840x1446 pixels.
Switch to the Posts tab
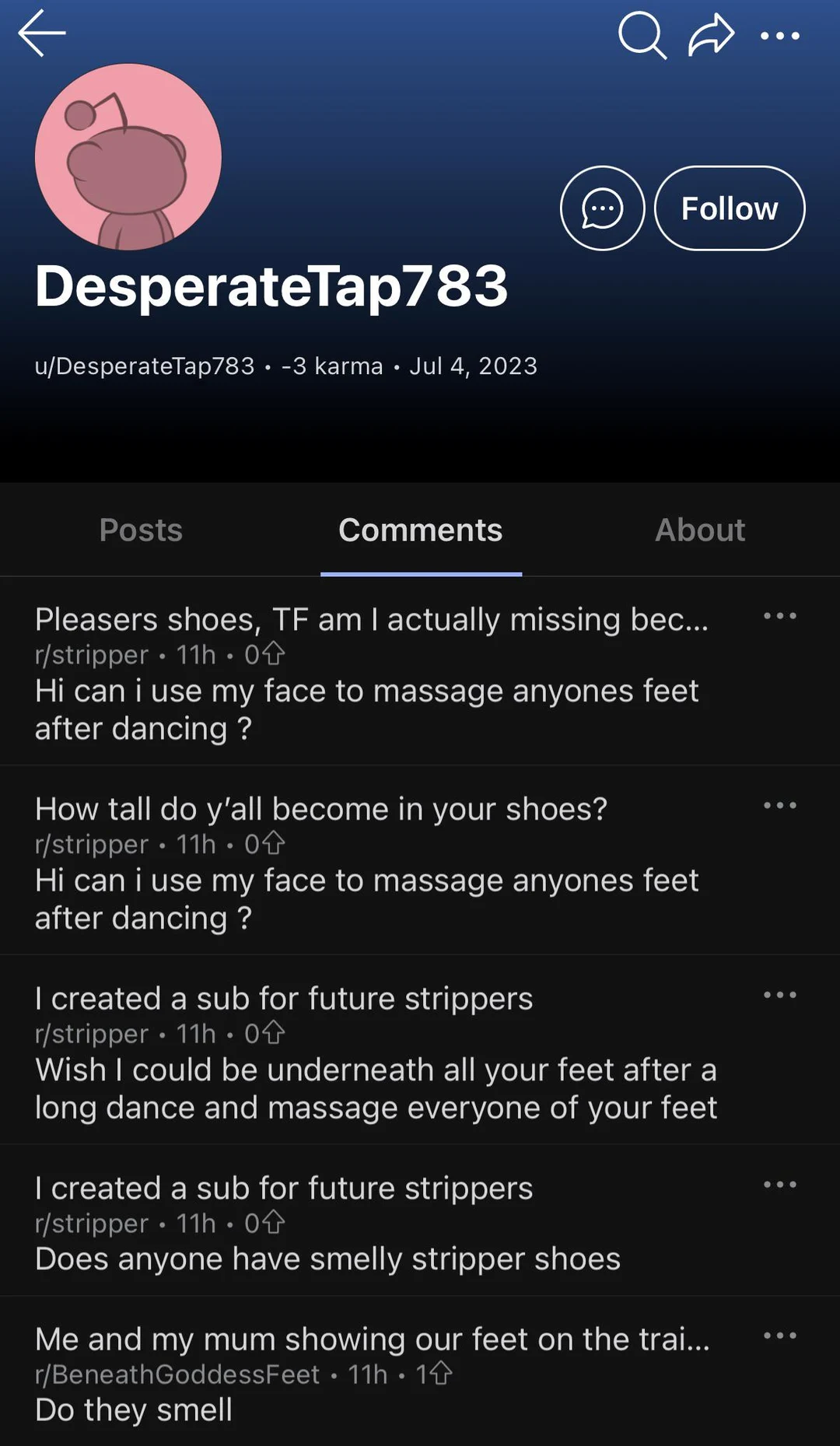pos(141,530)
